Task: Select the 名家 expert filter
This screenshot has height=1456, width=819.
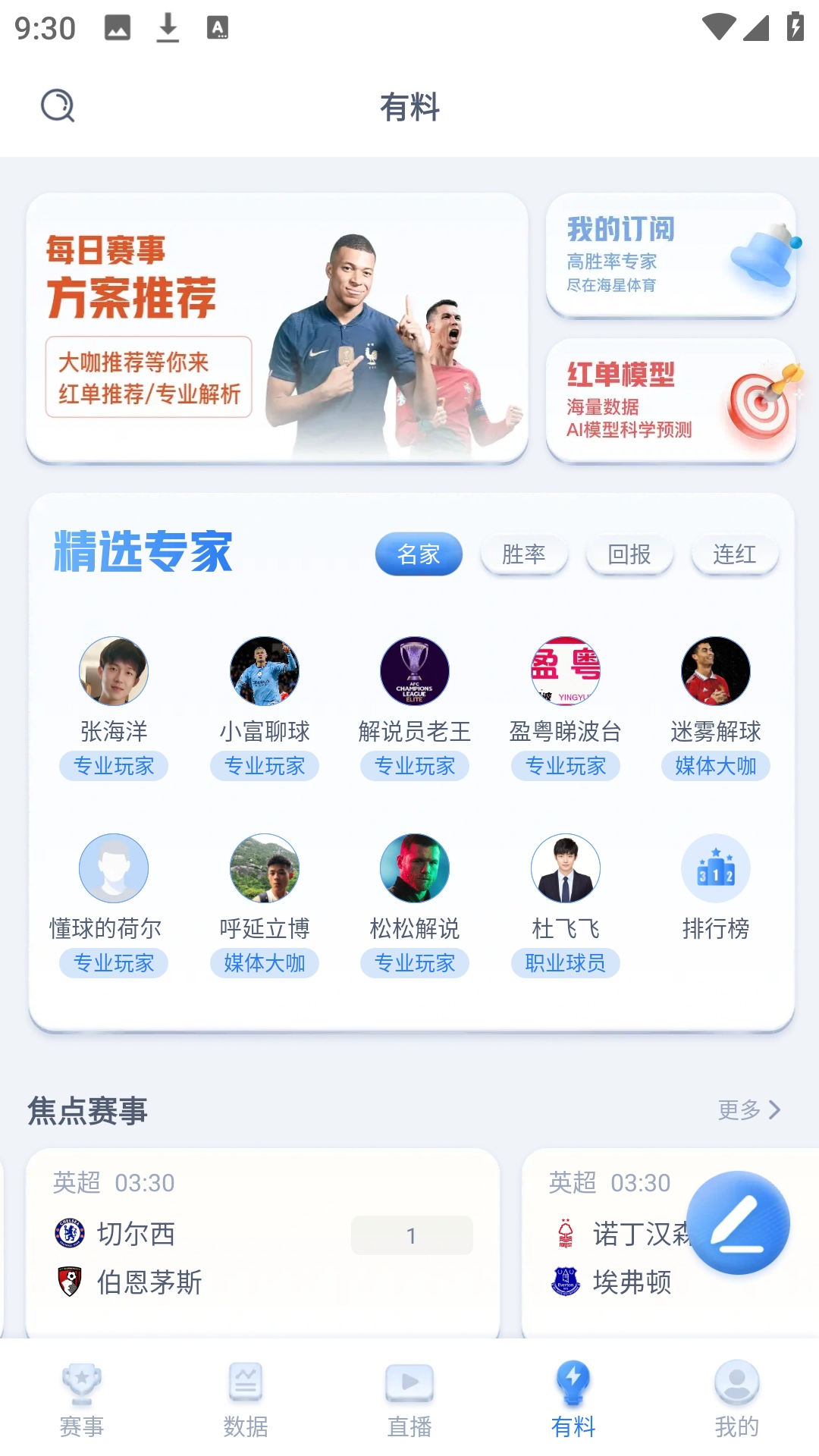Action: tap(419, 554)
